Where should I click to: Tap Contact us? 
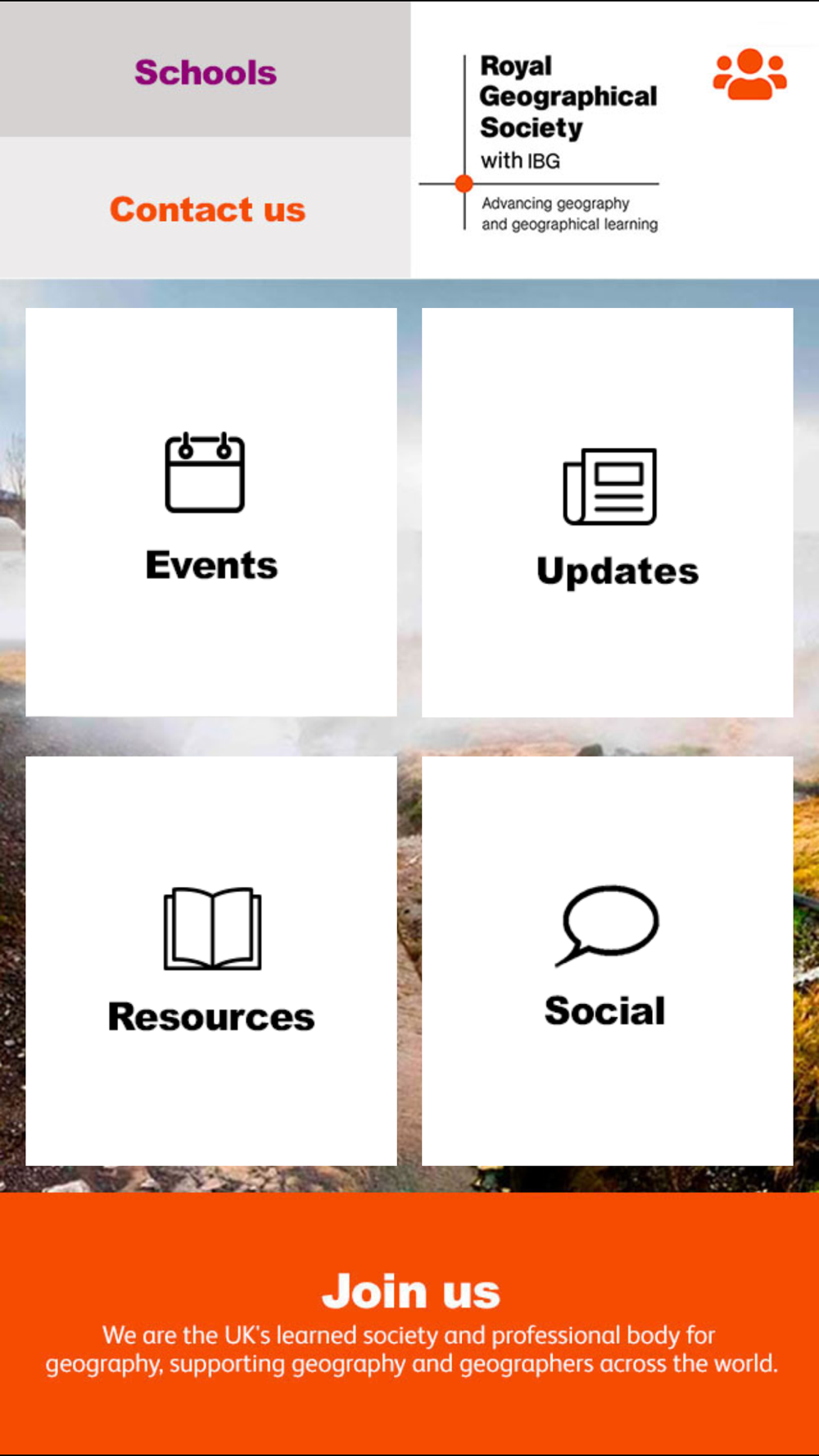[205, 208]
